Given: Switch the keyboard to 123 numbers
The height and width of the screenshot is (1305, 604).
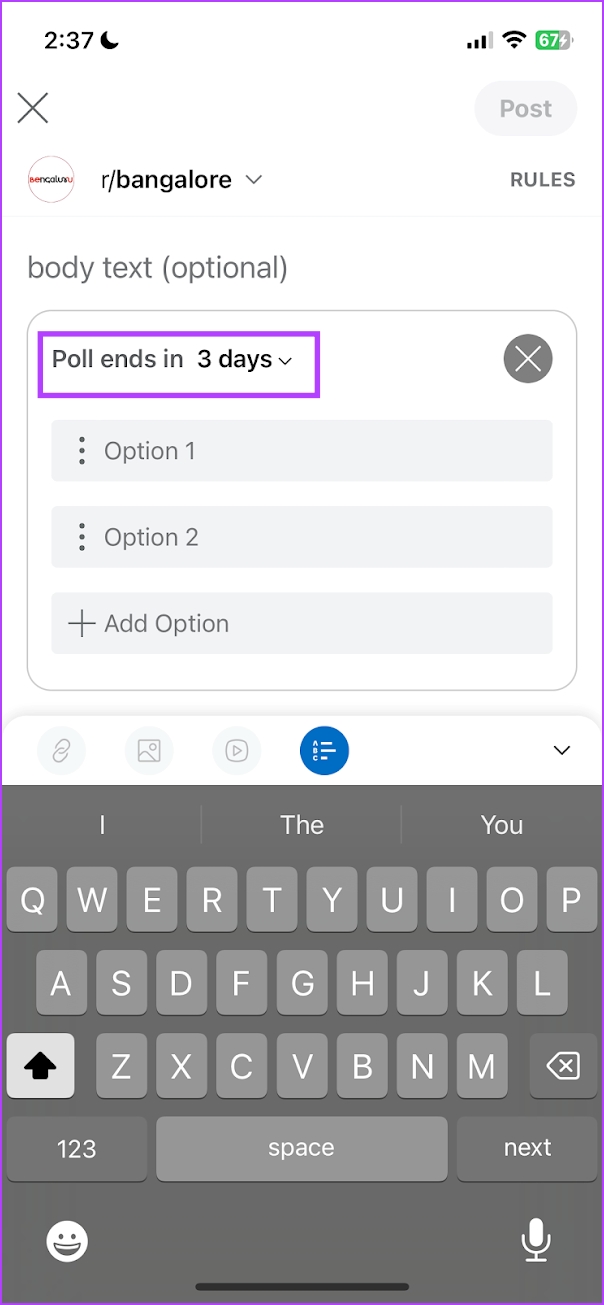Looking at the screenshot, I should pos(77,1149).
